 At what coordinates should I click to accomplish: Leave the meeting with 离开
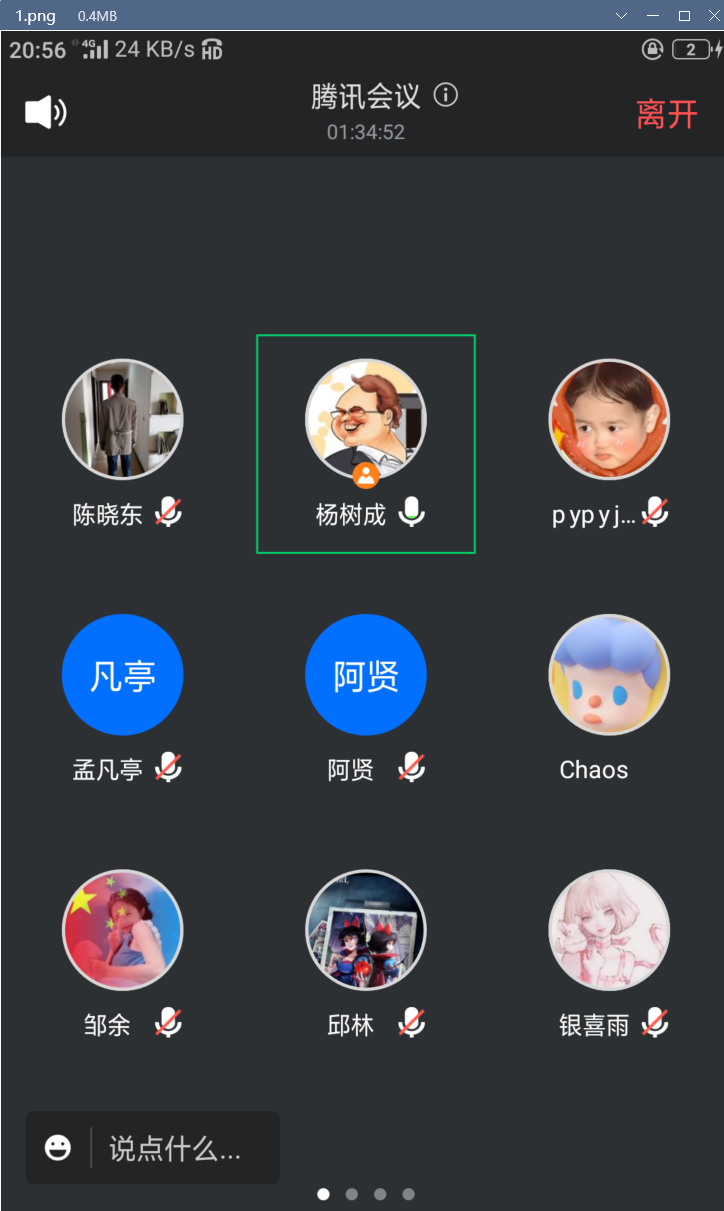click(667, 114)
